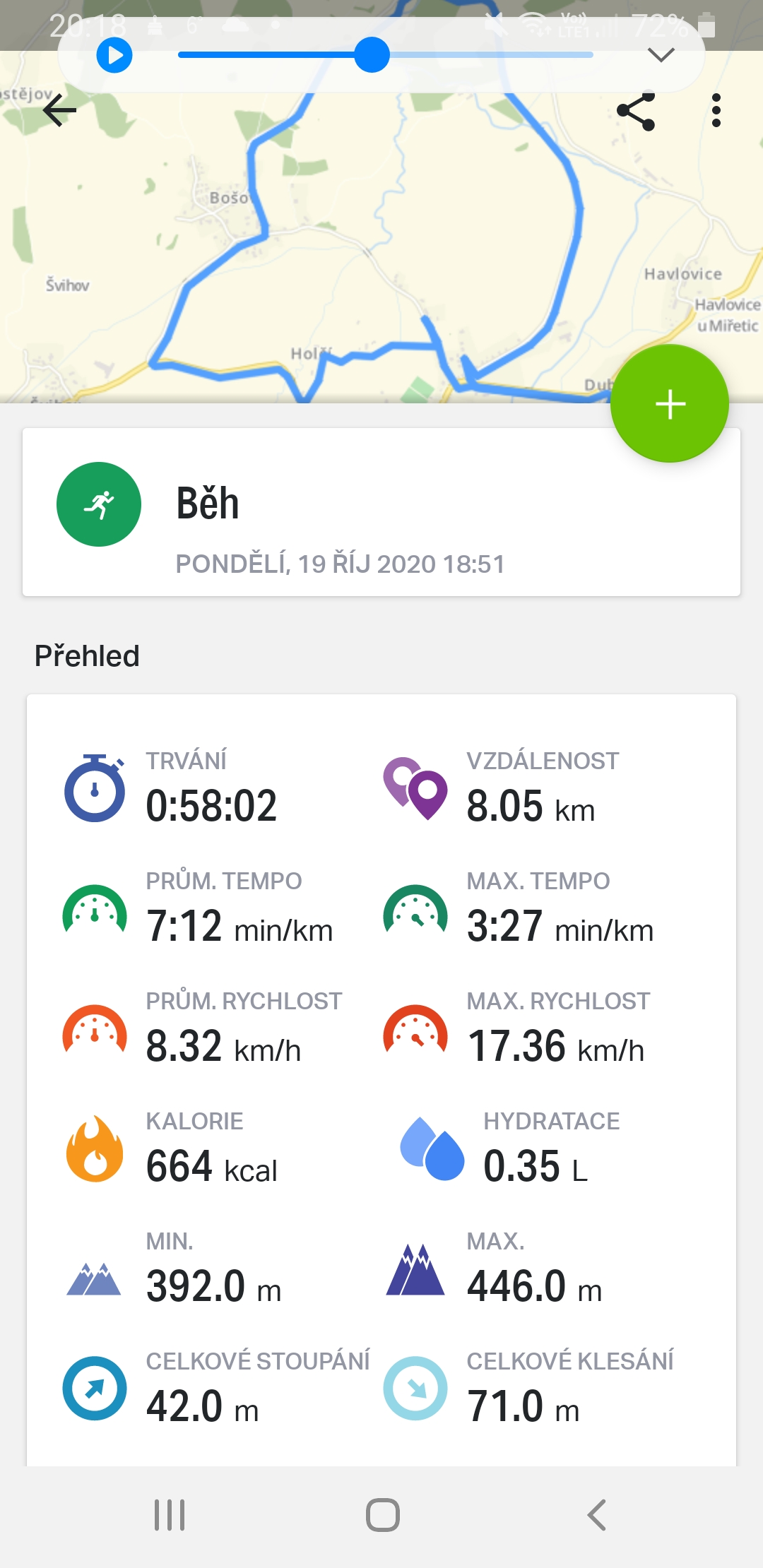Open recent apps from the navigation bar
Screen dimensions: 763x1568
coord(170,1515)
